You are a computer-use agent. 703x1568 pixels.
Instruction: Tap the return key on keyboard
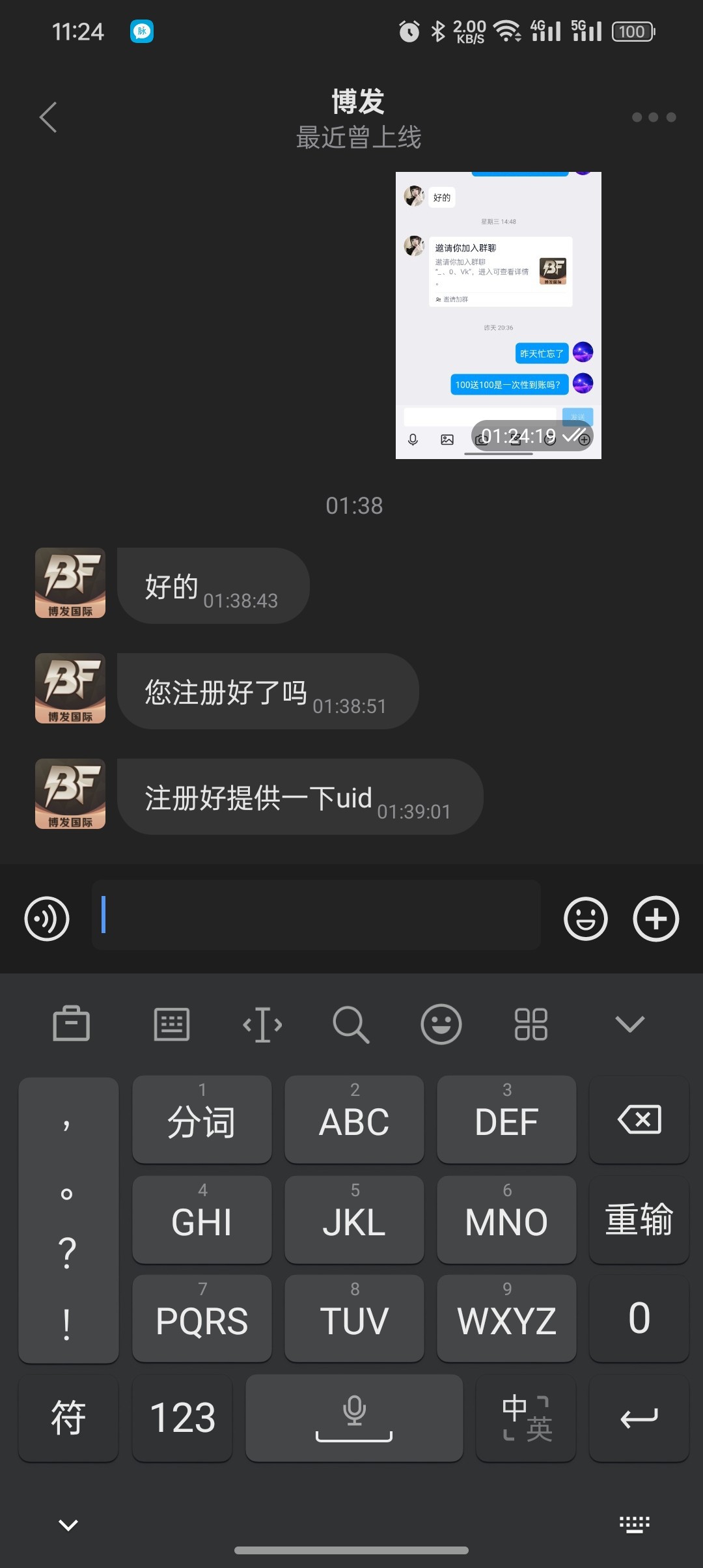click(x=639, y=1418)
